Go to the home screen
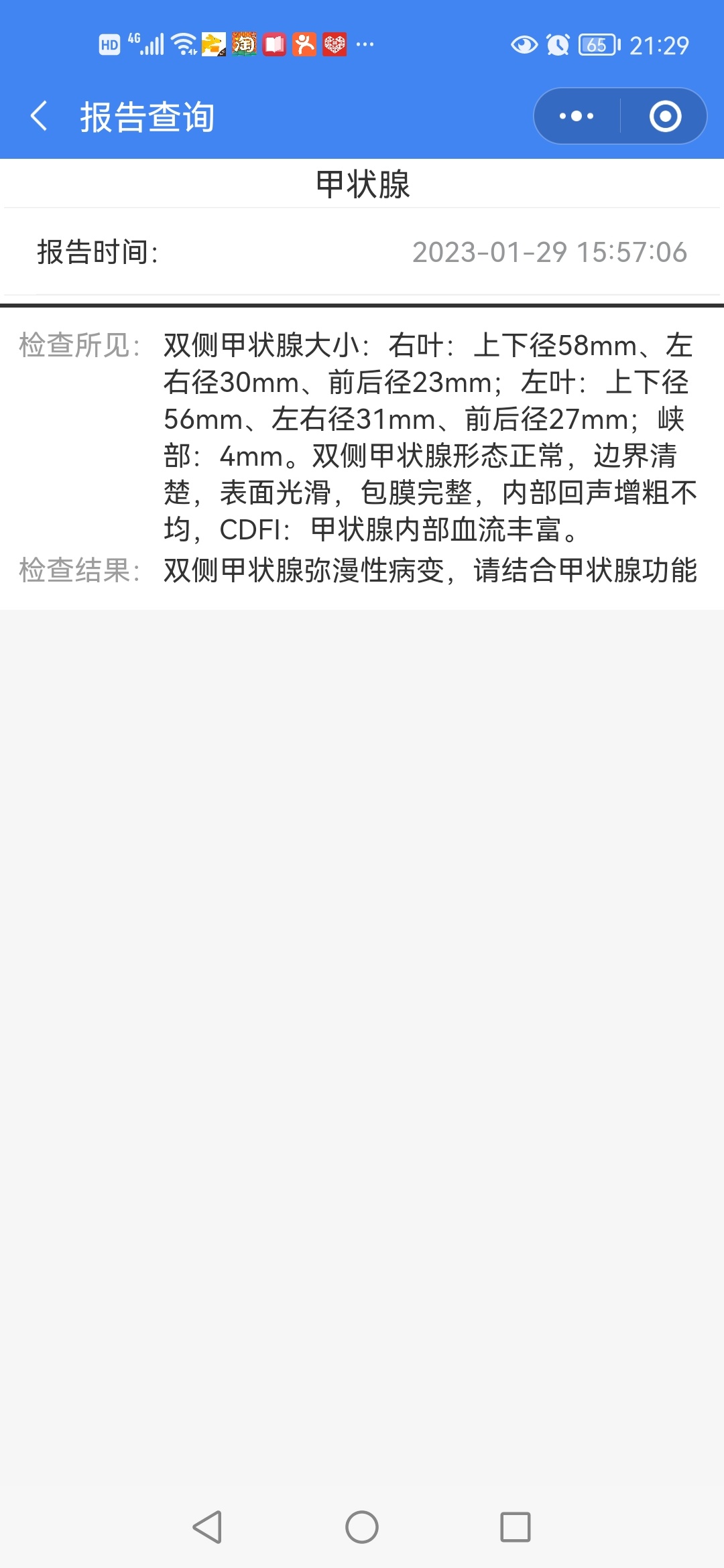The width and height of the screenshot is (724, 1568). pos(362,1527)
